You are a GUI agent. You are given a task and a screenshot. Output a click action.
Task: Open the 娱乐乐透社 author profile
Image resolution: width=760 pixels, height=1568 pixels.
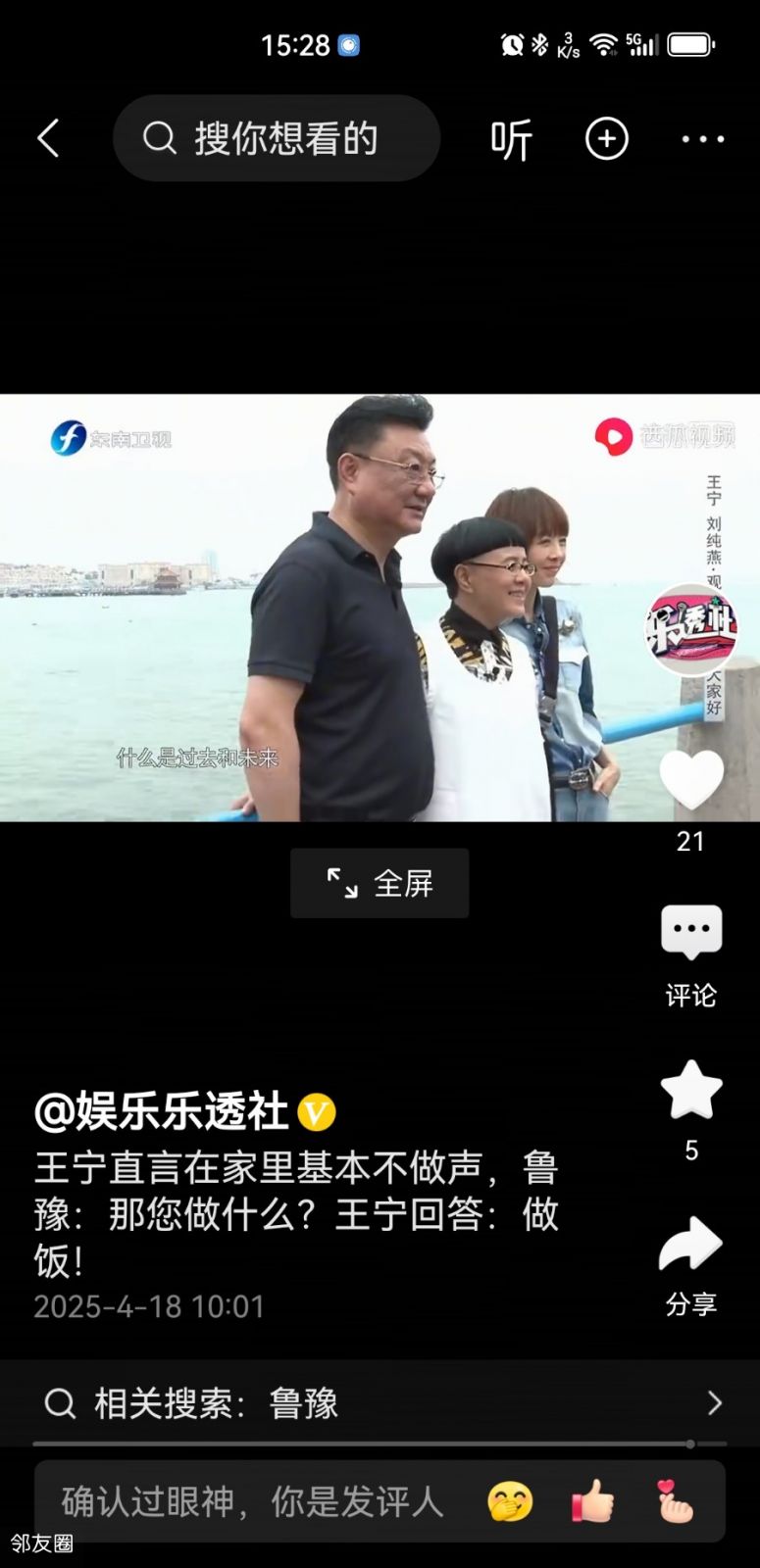click(162, 1111)
